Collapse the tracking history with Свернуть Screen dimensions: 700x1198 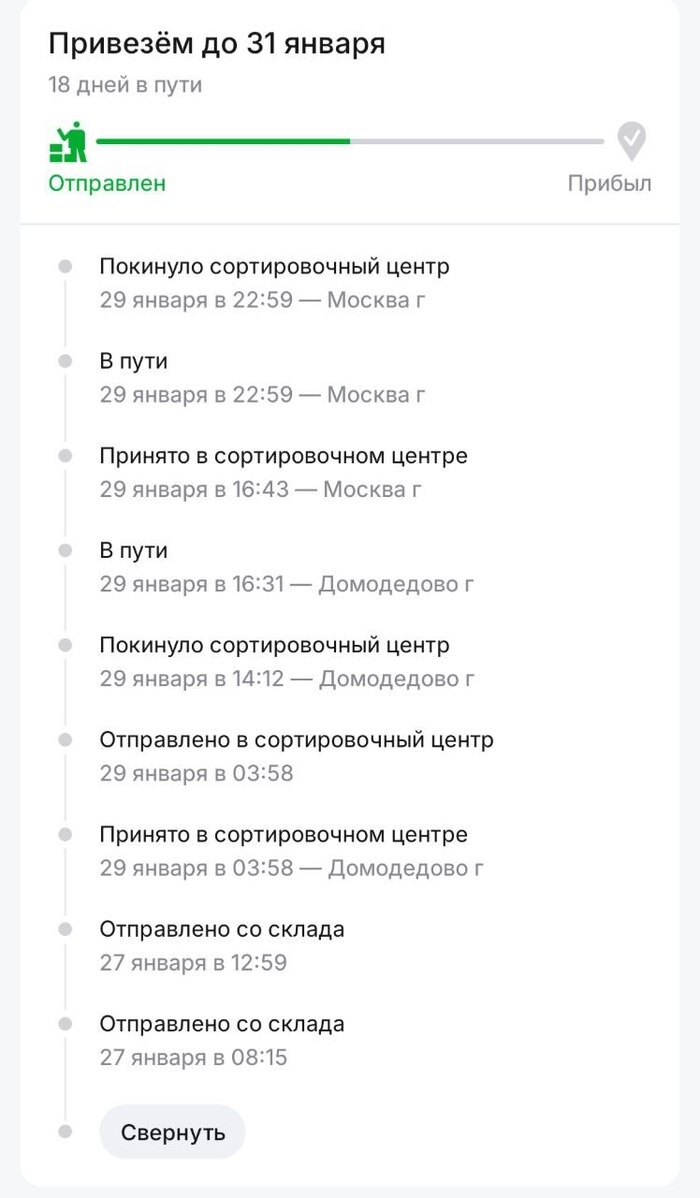[x=173, y=1132]
